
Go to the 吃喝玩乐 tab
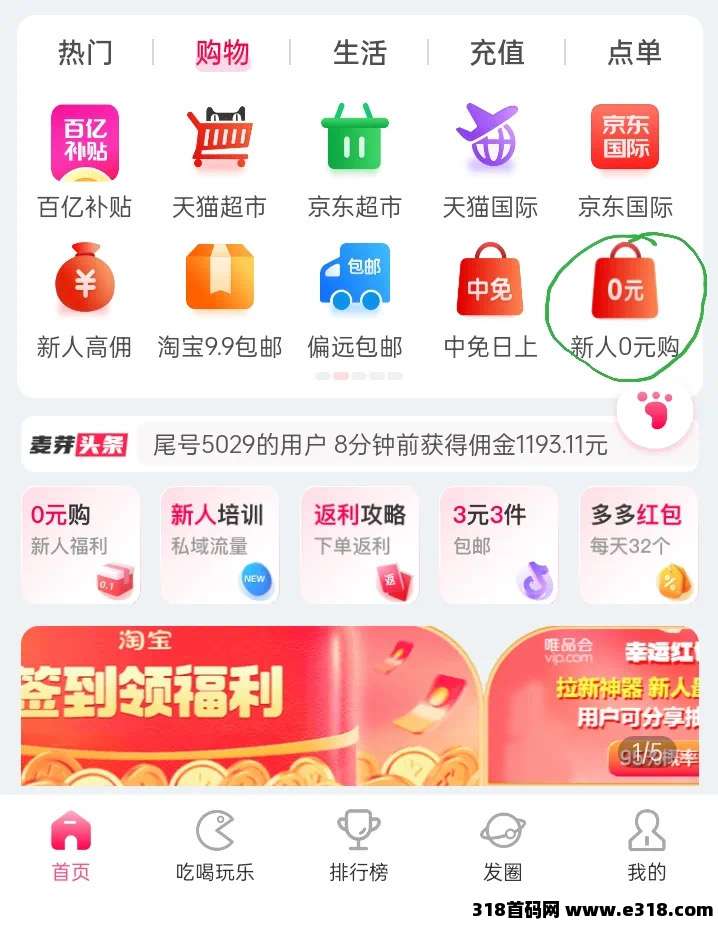click(x=215, y=846)
